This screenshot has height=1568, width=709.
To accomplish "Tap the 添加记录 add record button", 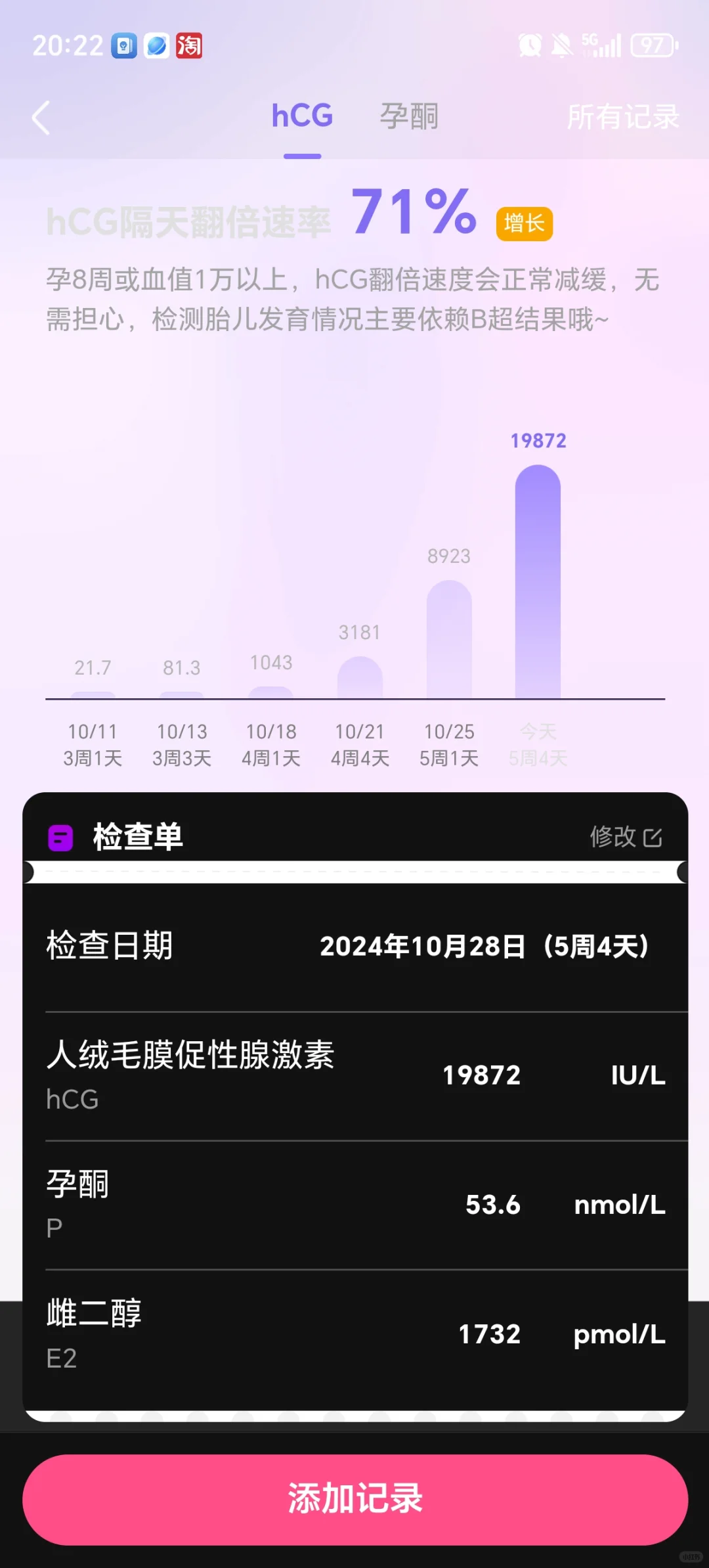I will (354, 1499).
